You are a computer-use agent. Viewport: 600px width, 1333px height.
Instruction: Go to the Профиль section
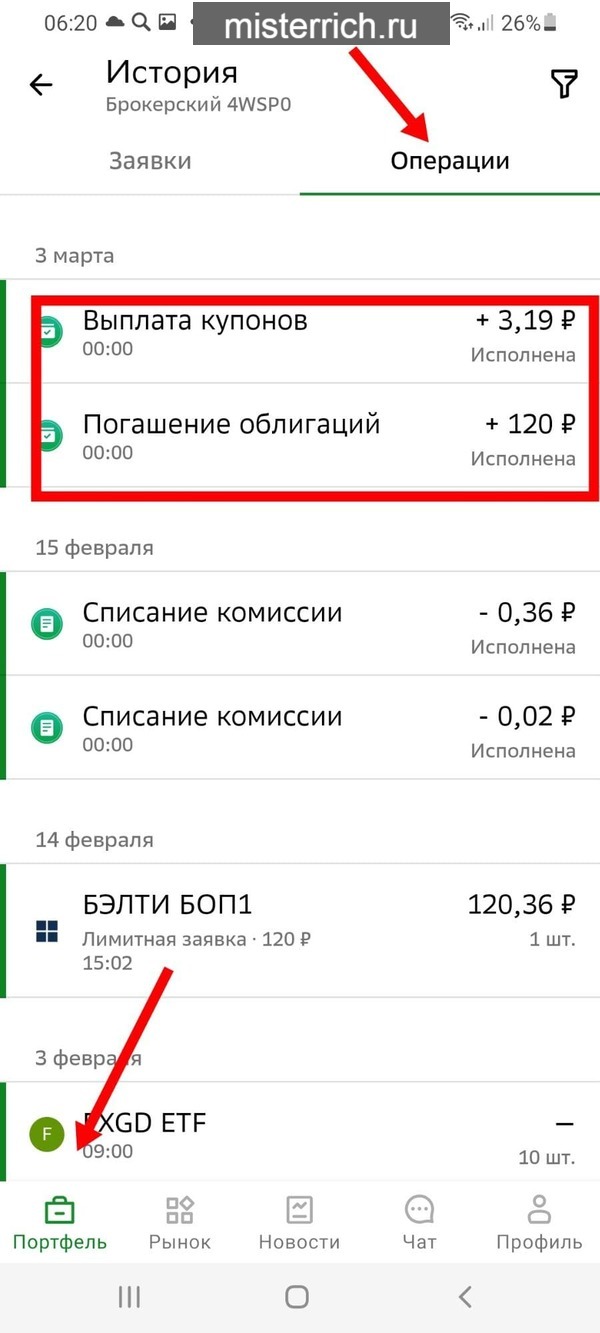pos(539,1223)
